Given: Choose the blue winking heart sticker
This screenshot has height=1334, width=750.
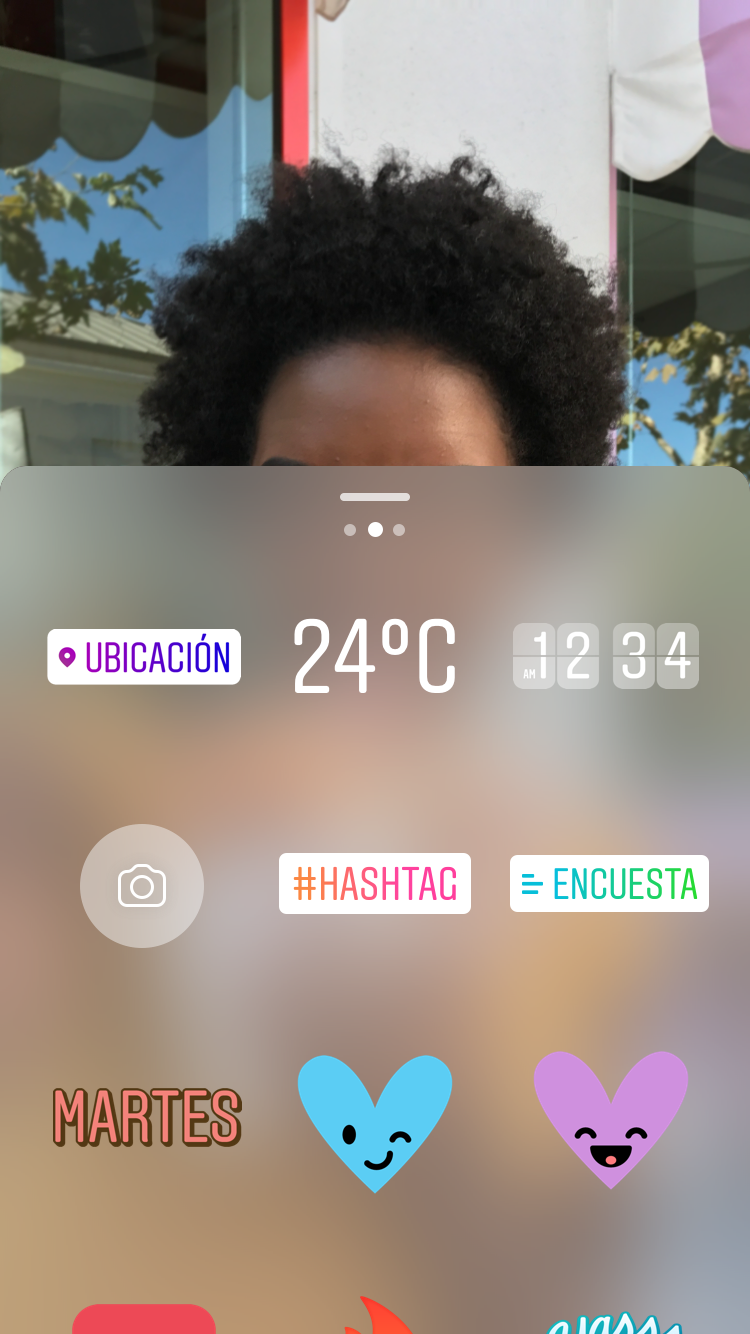Looking at the screenshot, I should tap(375, 1122).
